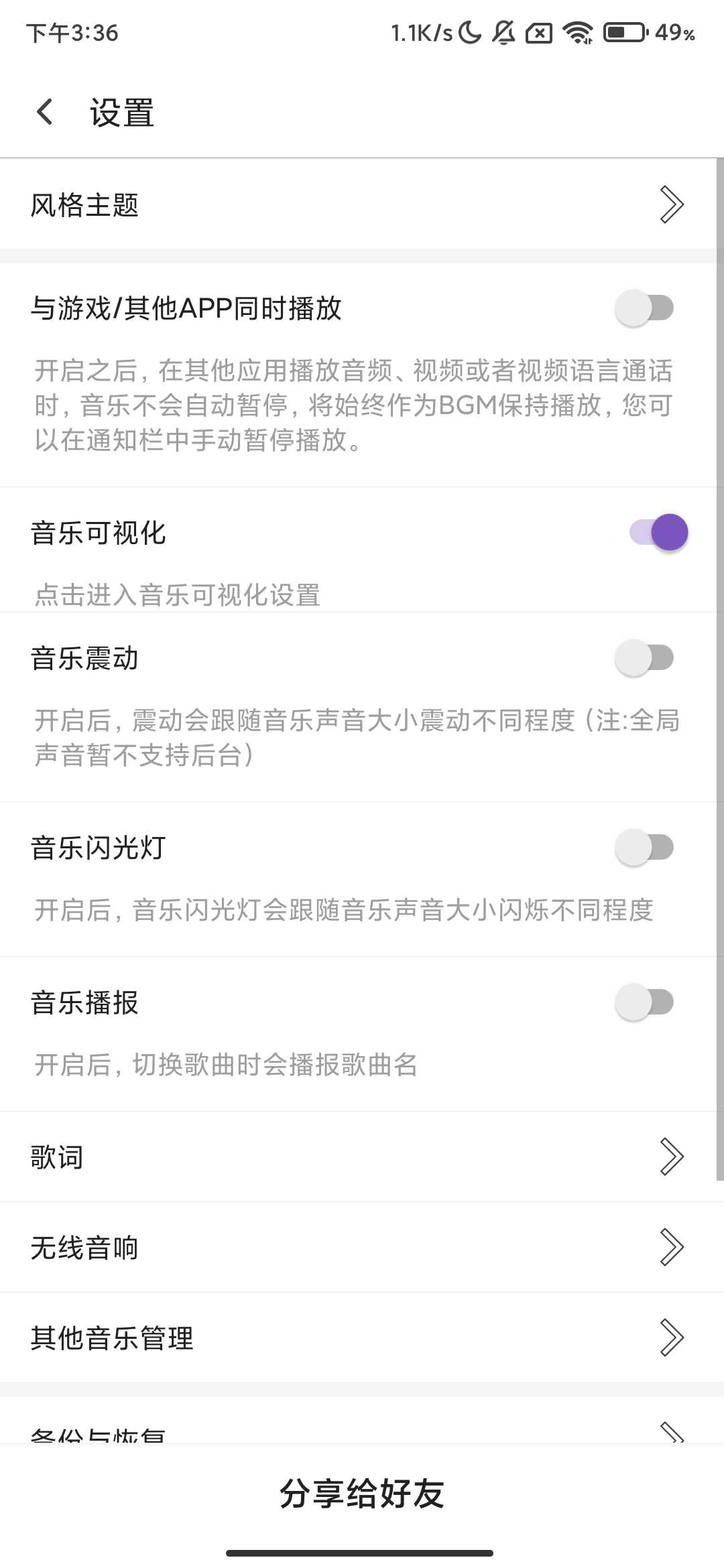Tap 分享给好友 to share with friends

tap(362, 1493)
